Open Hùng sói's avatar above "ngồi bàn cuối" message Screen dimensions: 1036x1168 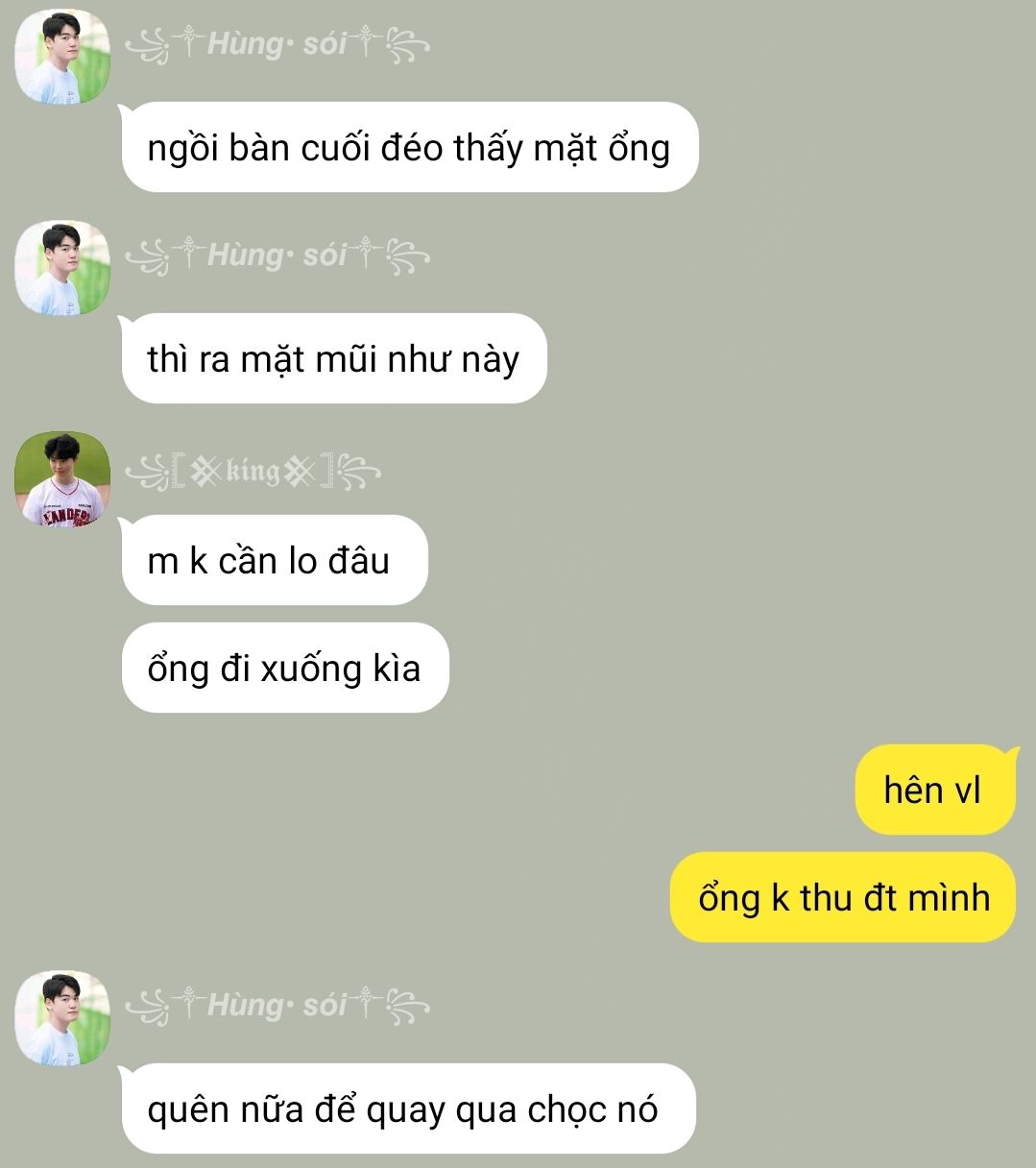tap(62, 57)
